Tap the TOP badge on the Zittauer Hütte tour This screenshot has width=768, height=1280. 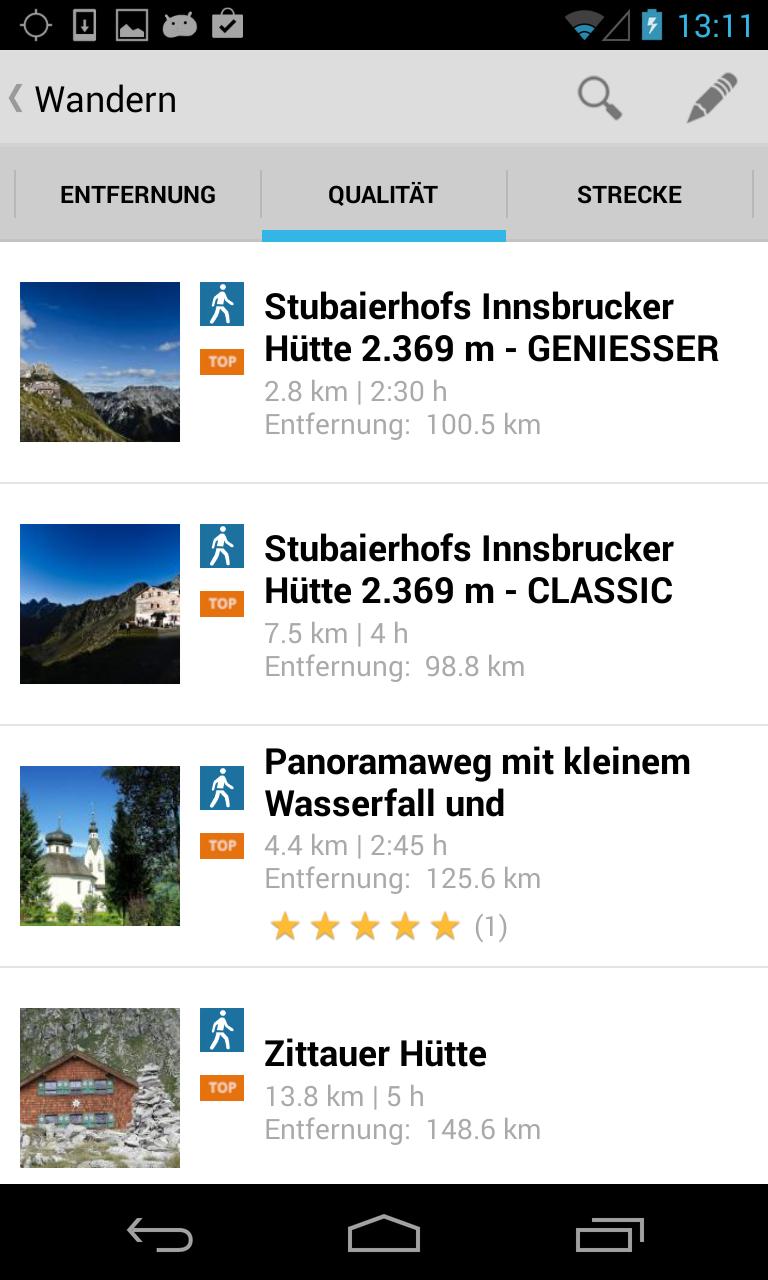point(222,1087)
